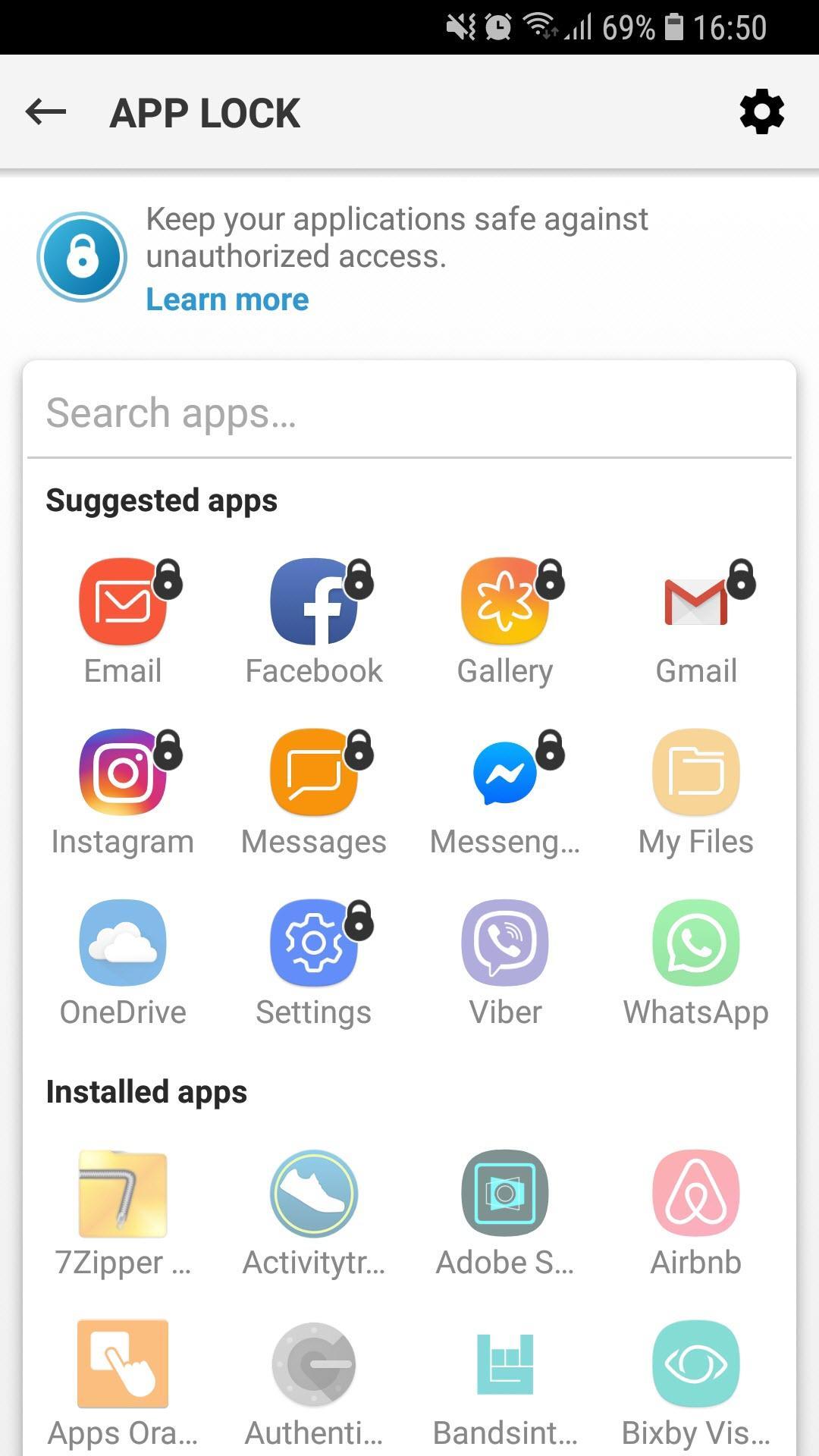This screenshot has width=819, height=1456.
Task: Go back using the arrow icon
Action: click(45, 112)
